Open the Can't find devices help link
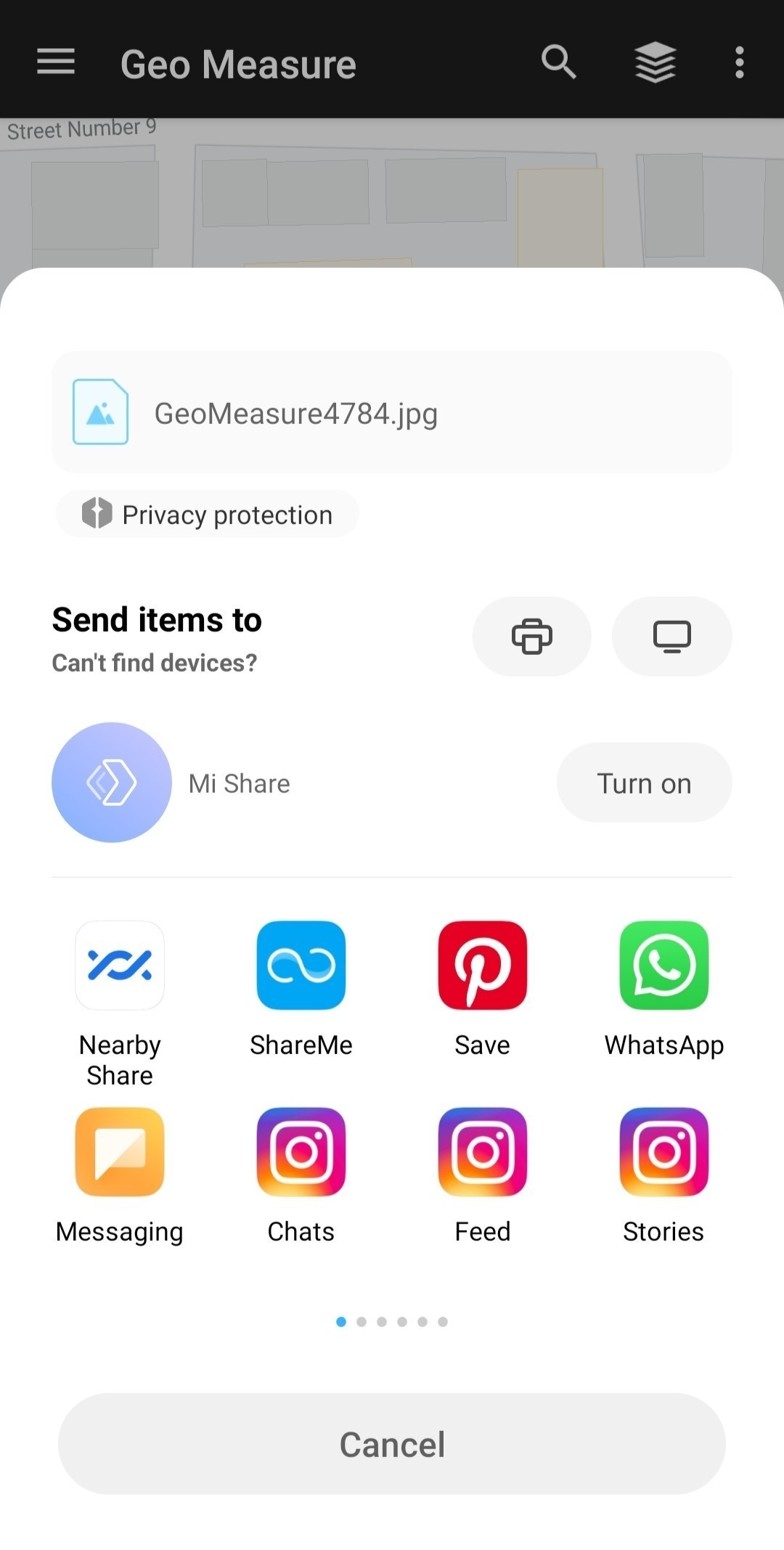This screenshot has height=1550, width=784. tap(154, 662)
